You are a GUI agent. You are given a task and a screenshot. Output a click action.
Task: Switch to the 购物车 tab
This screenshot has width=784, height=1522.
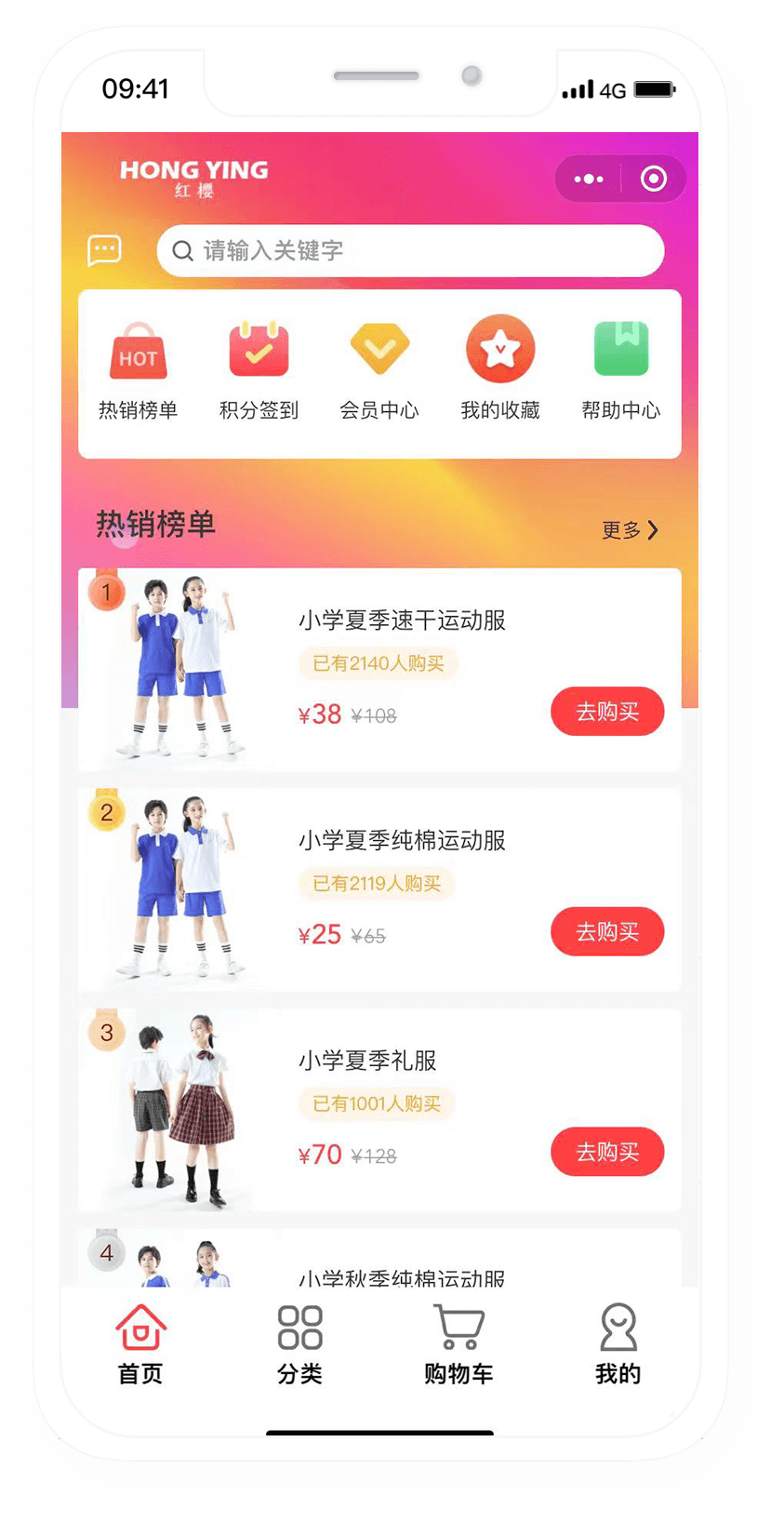coord(458,1343)
